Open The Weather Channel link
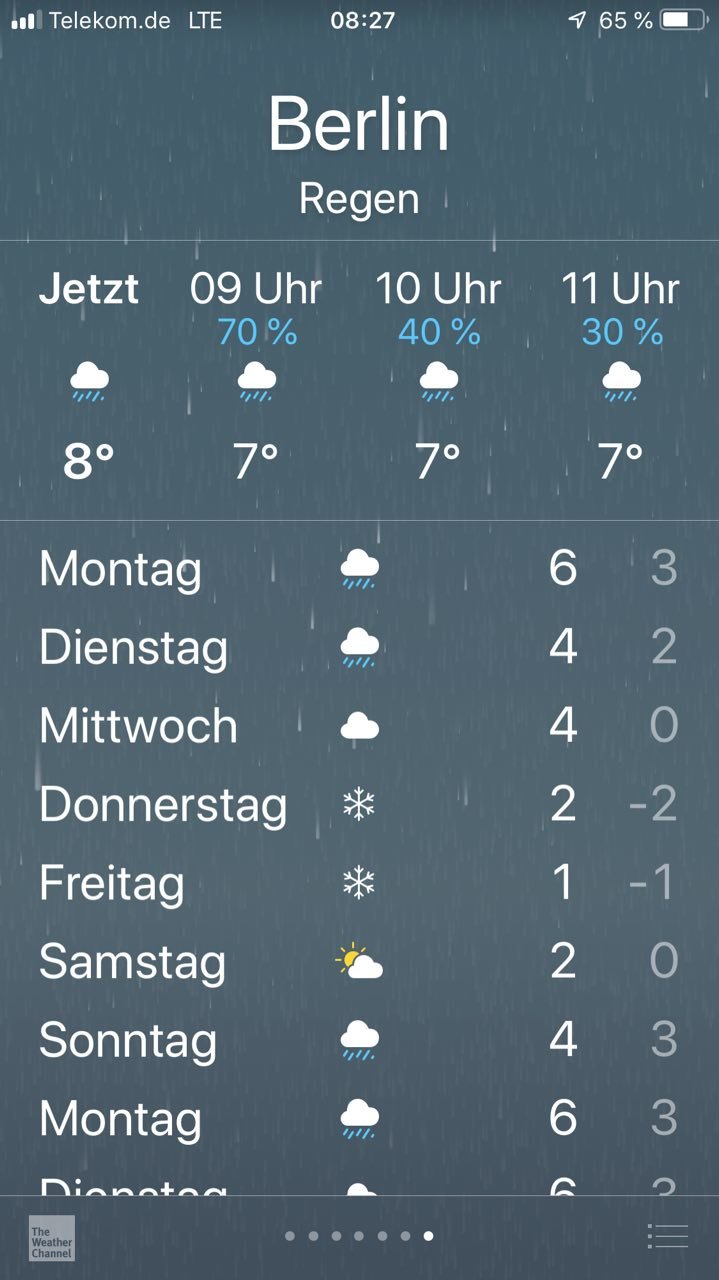 pos(51,1237)
